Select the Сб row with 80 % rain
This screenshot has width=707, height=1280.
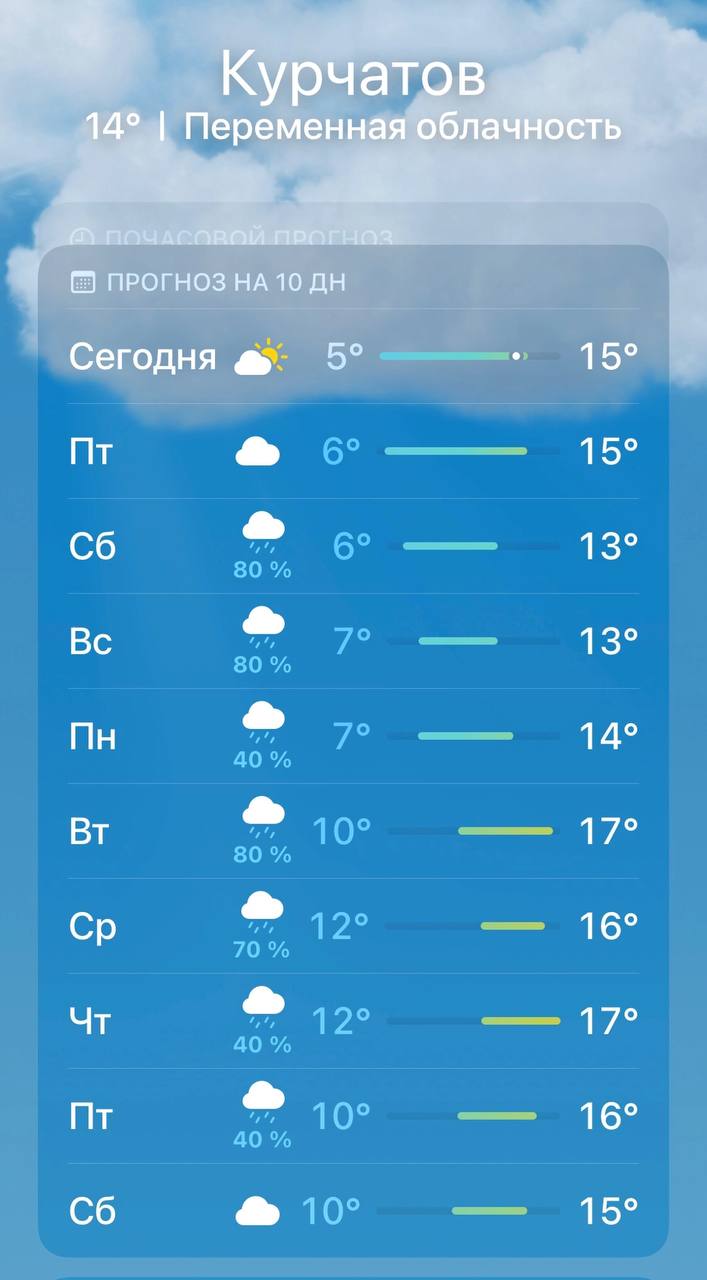pyautogui.click(x=353, y=546)
